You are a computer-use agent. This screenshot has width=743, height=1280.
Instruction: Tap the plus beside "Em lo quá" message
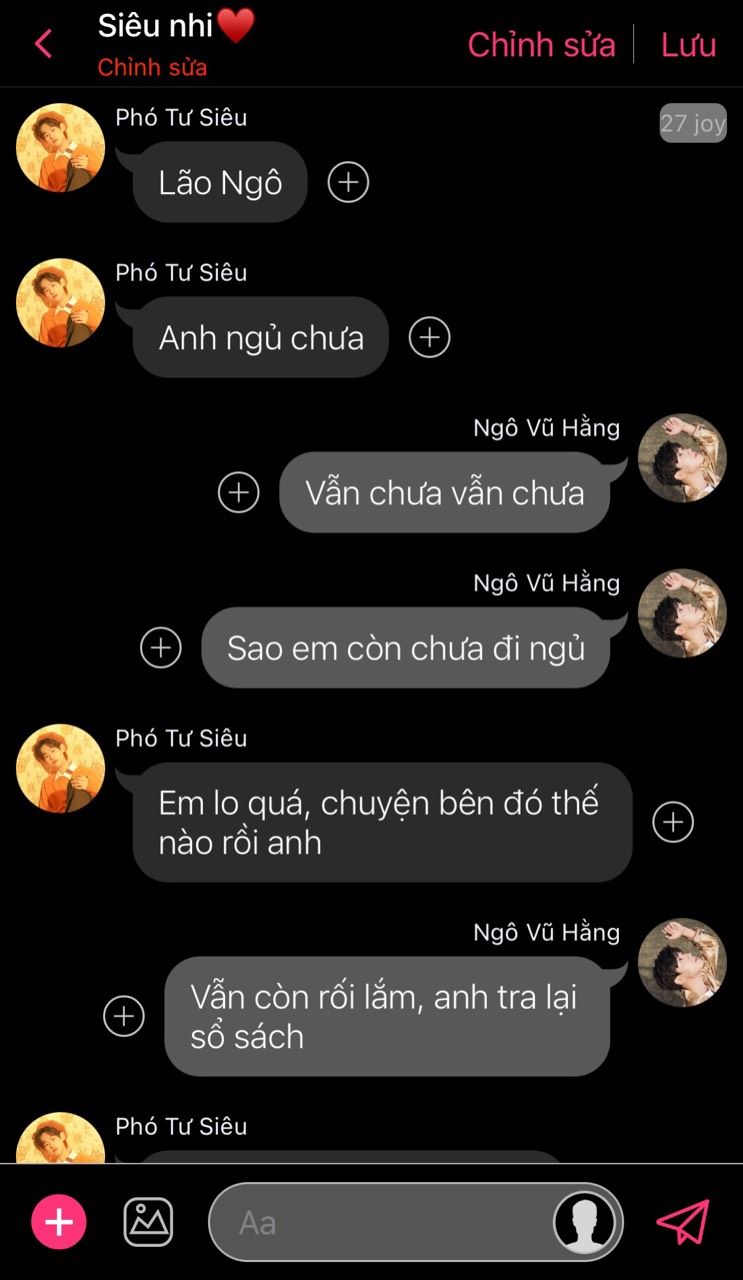(x=673, y=822)
